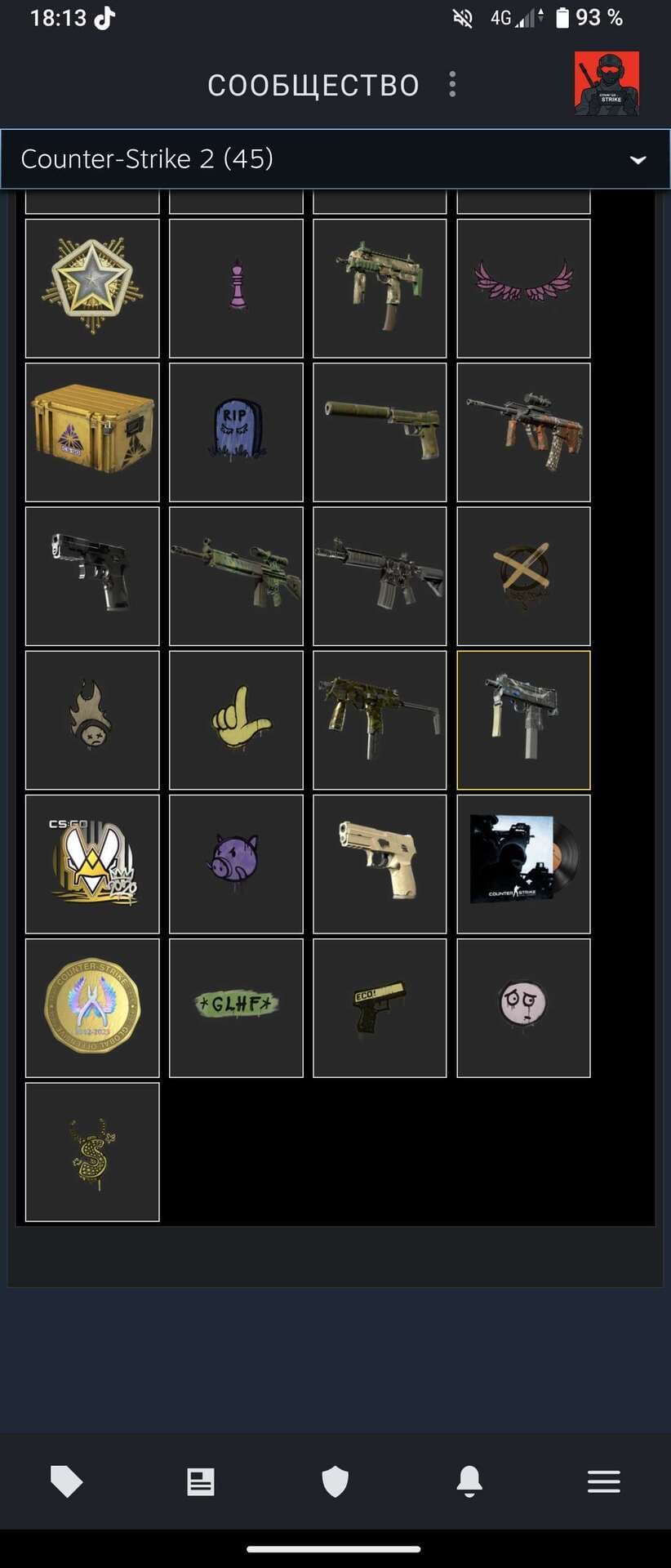Select the GLHF graffiti item
This screenshot has width=671, height=1568.
click(236, 1007)
